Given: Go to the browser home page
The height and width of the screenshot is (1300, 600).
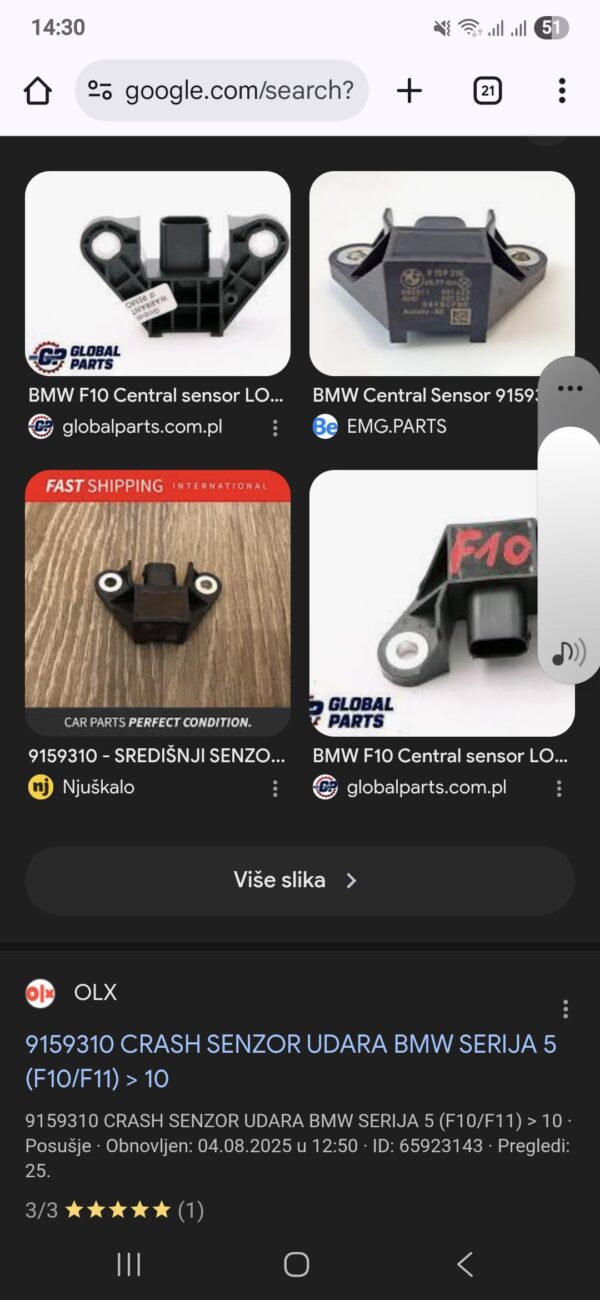Looking at the screenshot, I should click(x=37, y=91).
